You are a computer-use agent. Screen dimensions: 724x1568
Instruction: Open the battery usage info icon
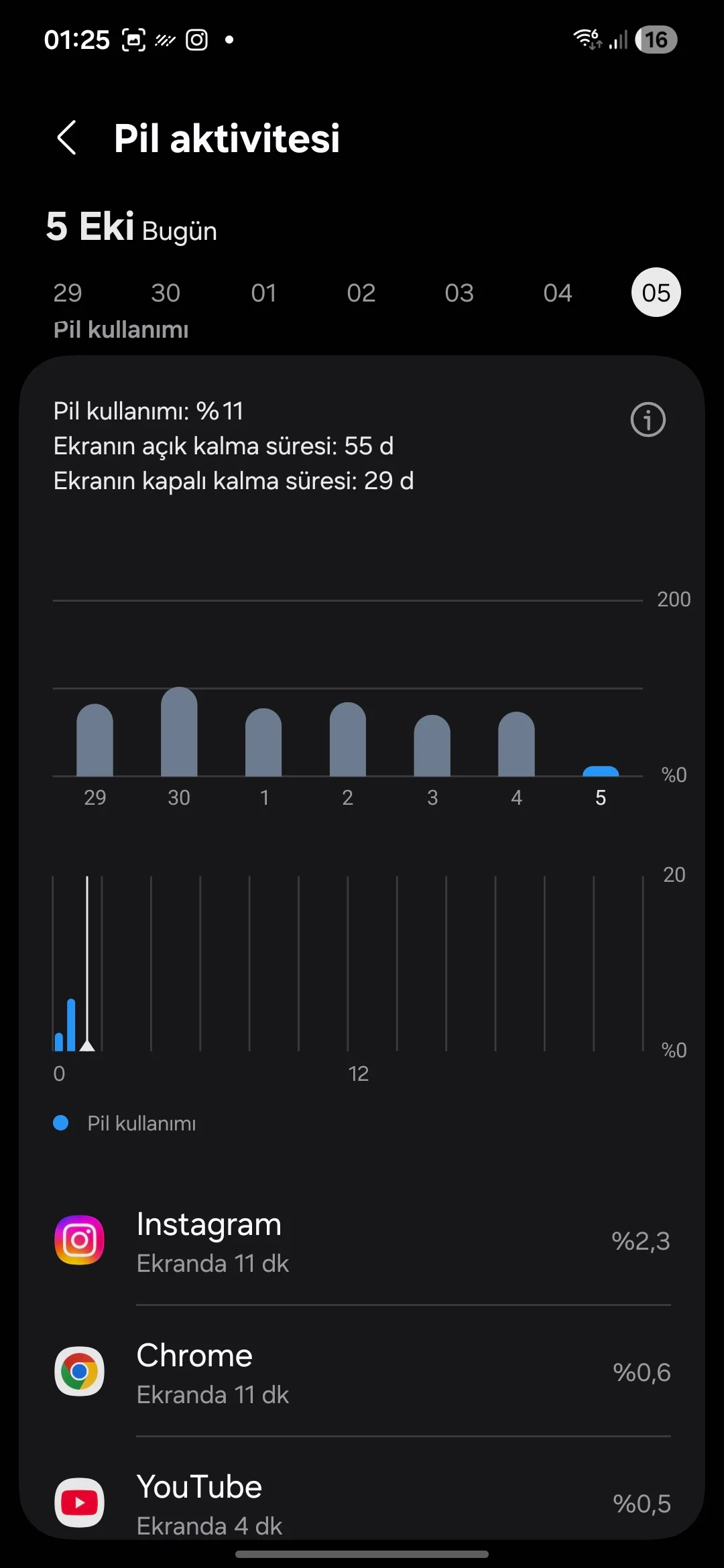coord(648,420)
